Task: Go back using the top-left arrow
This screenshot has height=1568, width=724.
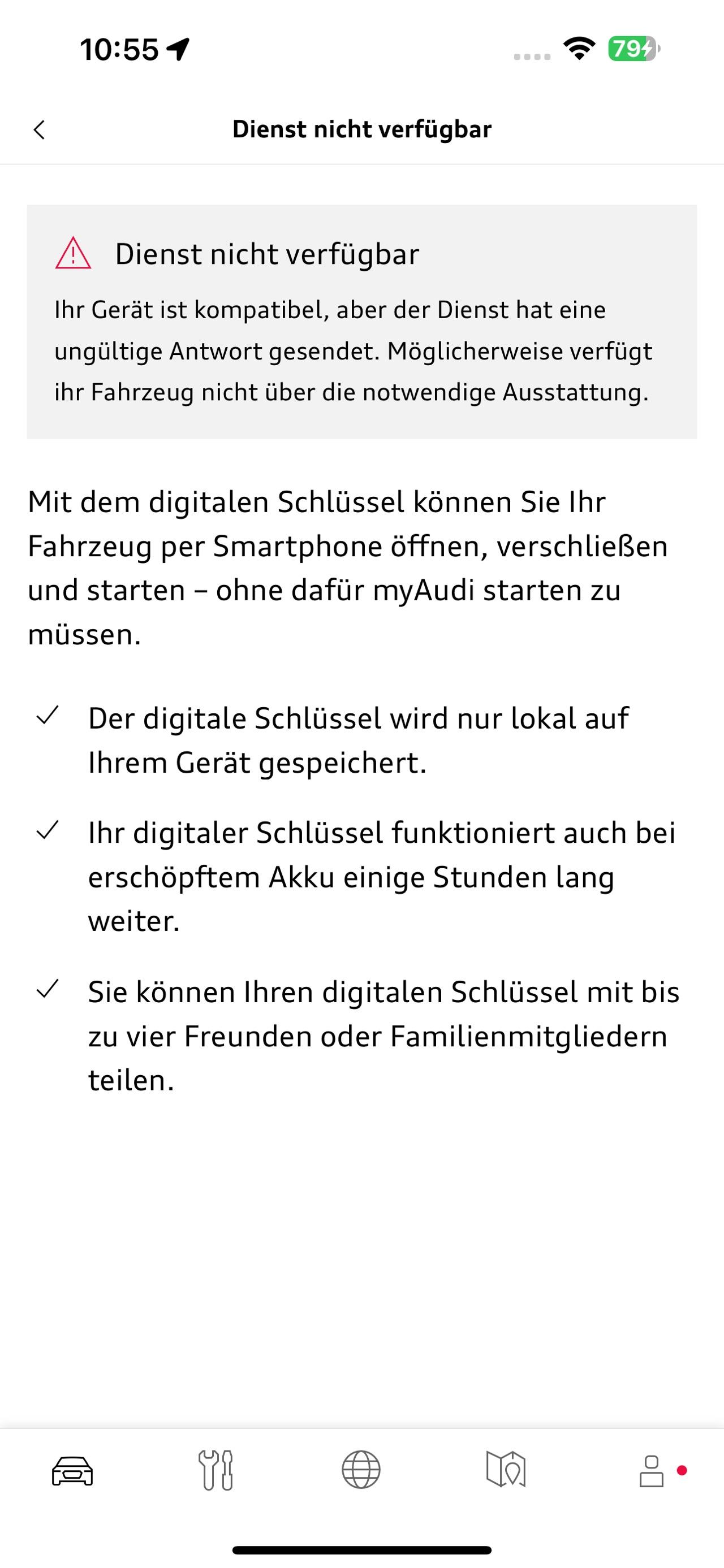Action: [40, 129]
